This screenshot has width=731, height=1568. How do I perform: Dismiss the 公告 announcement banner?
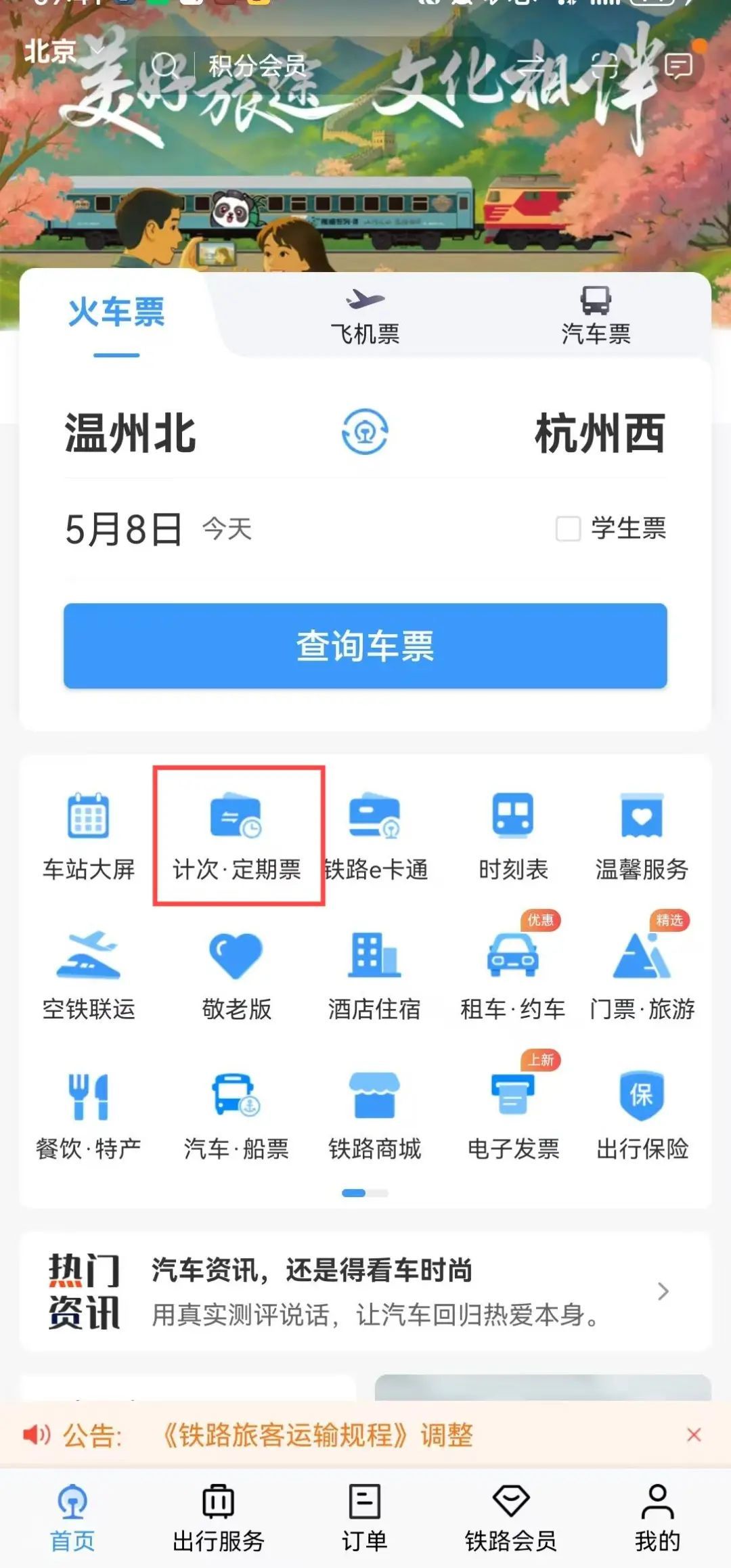point(694,1435)
